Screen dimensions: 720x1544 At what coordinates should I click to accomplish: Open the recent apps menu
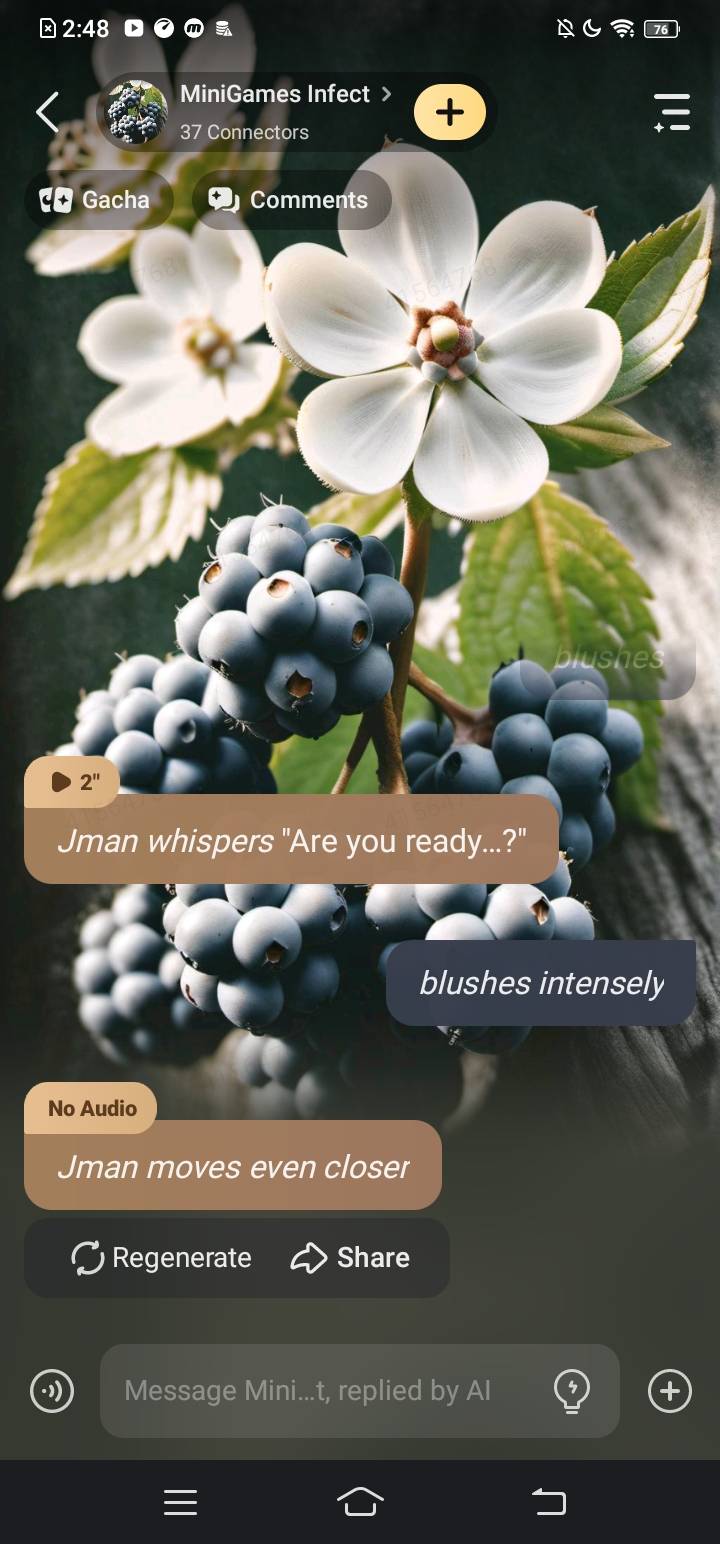[x=180, y=1501]
